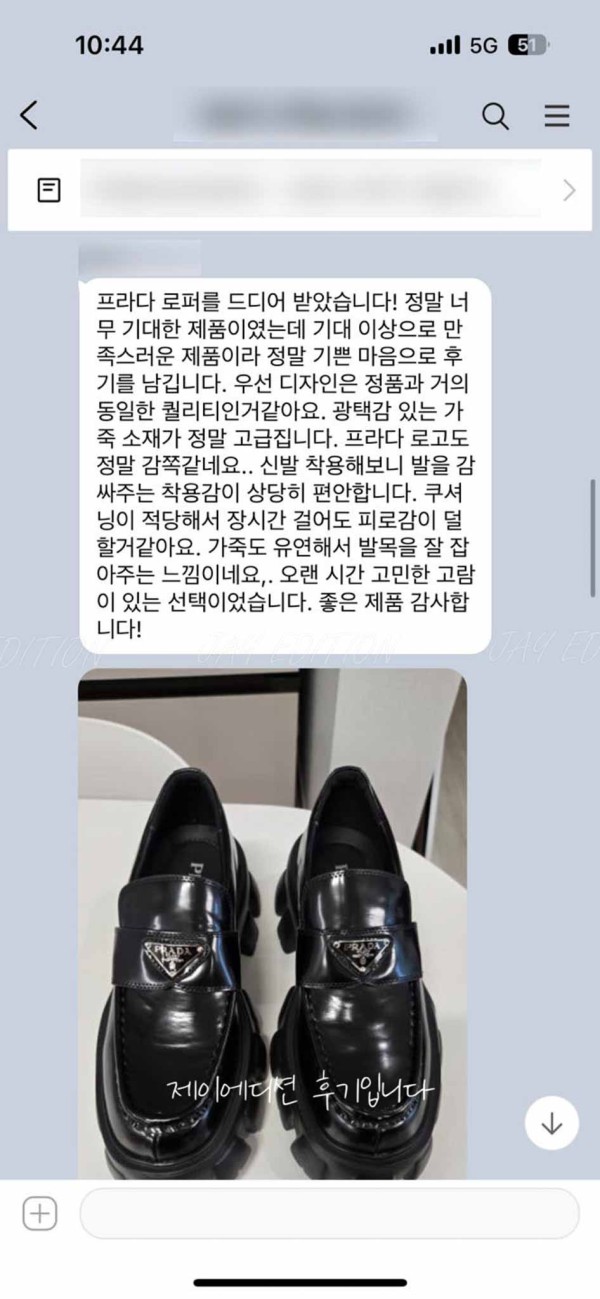
Task: Open the pinned notice banner
Action: tap(300, 190)
